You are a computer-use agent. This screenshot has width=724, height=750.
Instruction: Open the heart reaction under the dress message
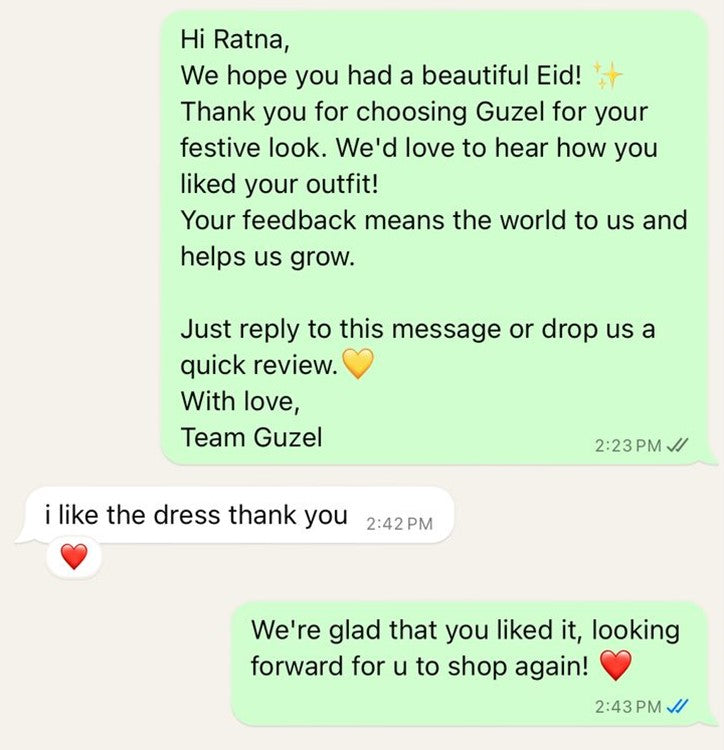pos(74,558)
